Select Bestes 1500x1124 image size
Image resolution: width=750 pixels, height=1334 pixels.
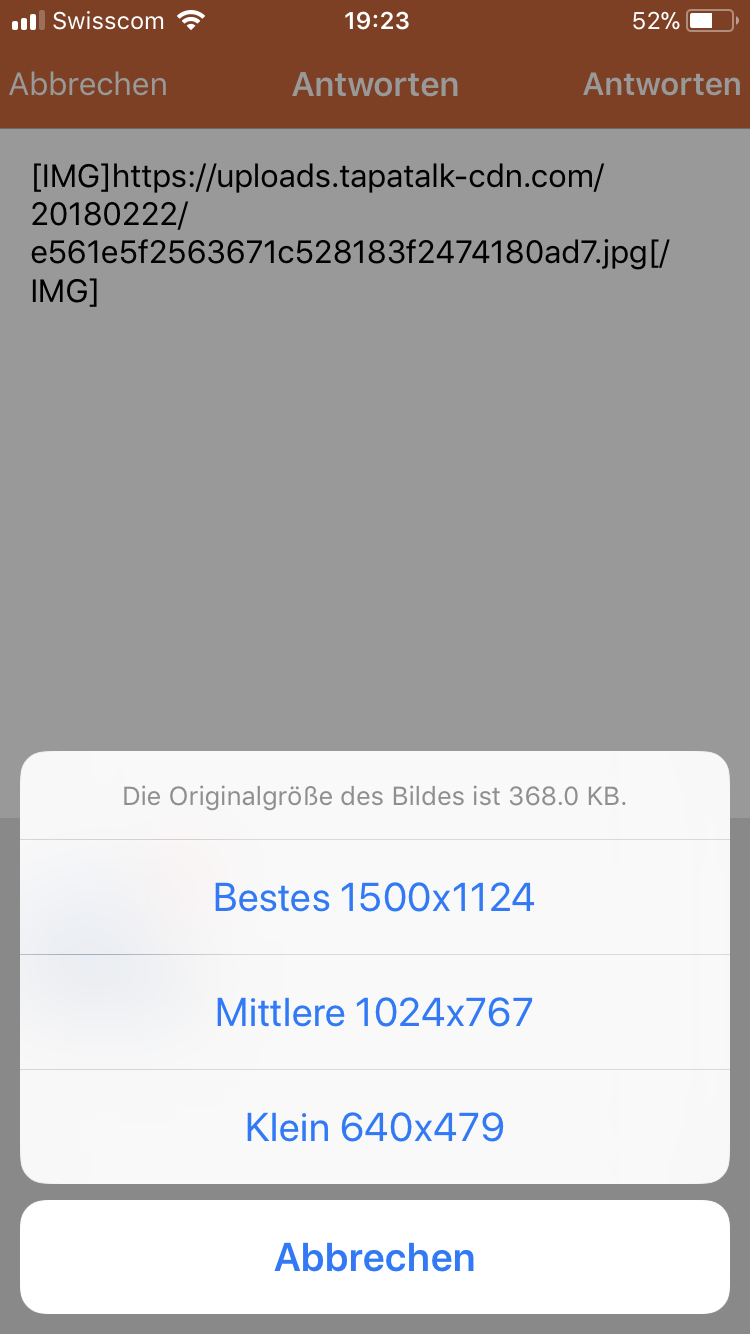[x=374, y=897]
